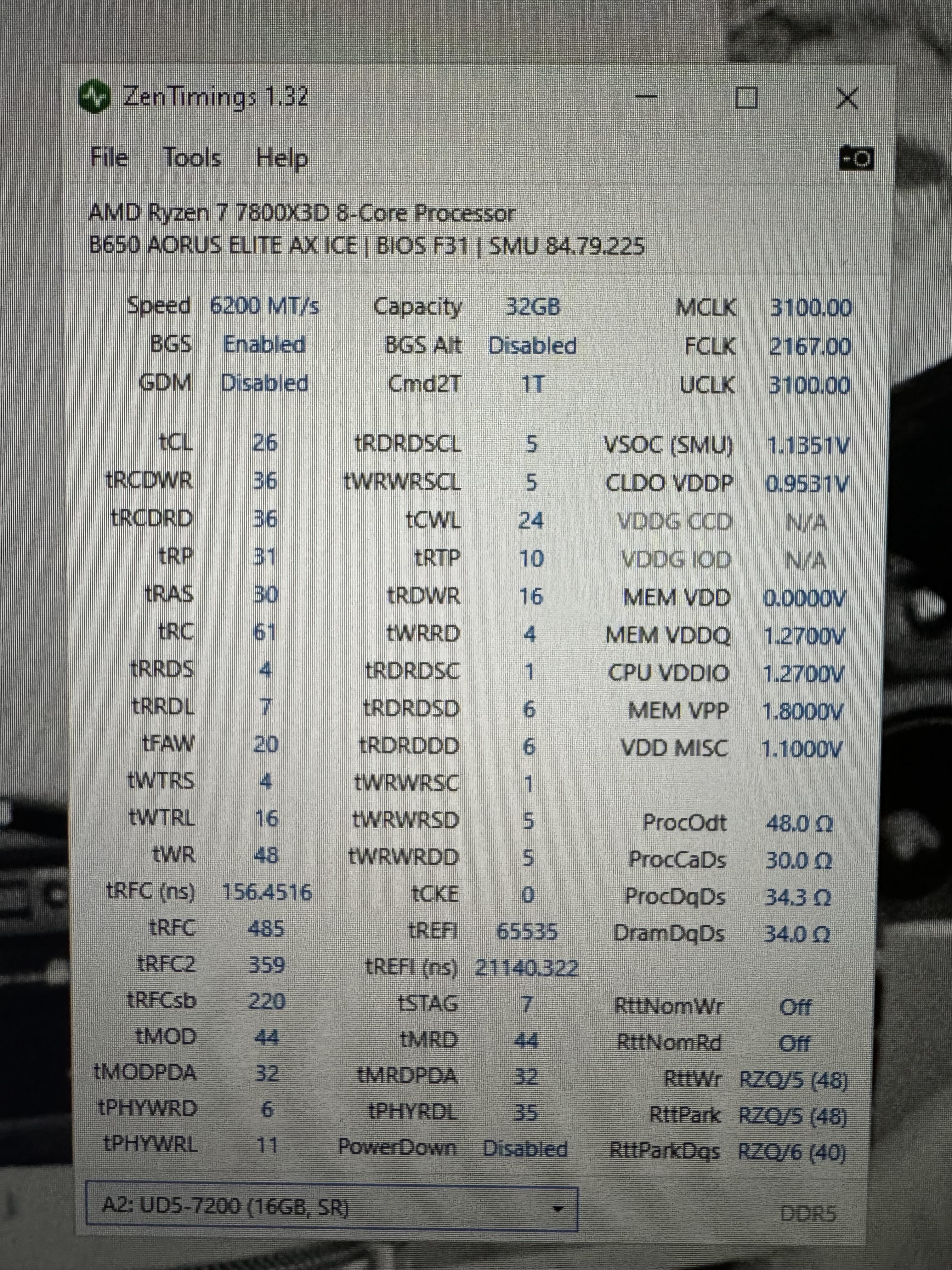Open the File menu

click(109, 157)
